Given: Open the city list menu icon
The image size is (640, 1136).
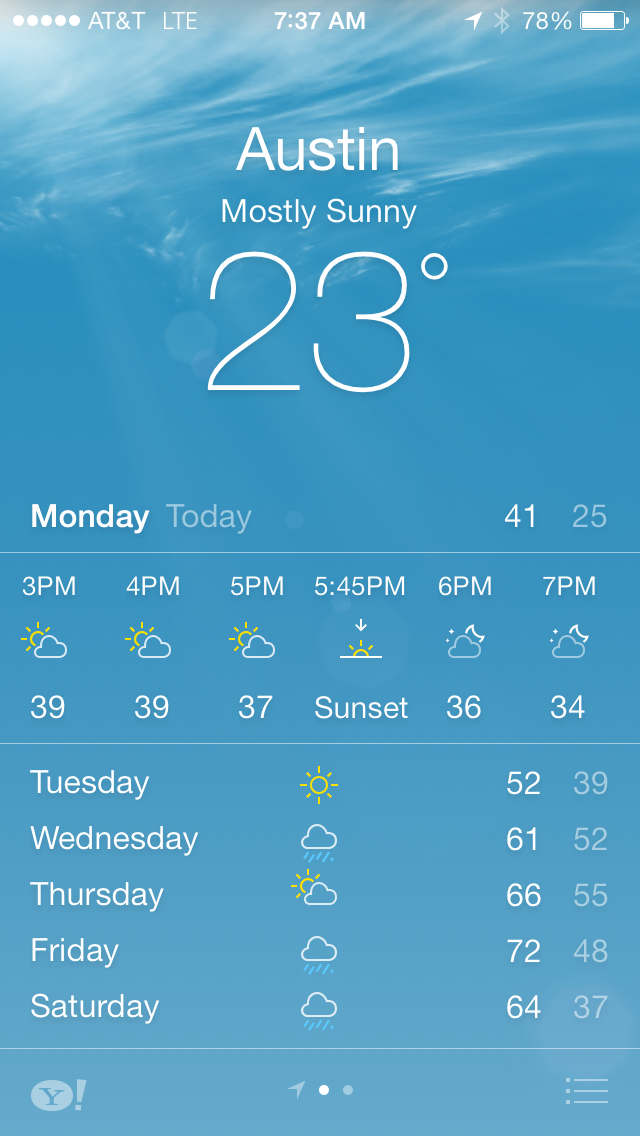Looking at the screenshot, I should pos(586,1090).
